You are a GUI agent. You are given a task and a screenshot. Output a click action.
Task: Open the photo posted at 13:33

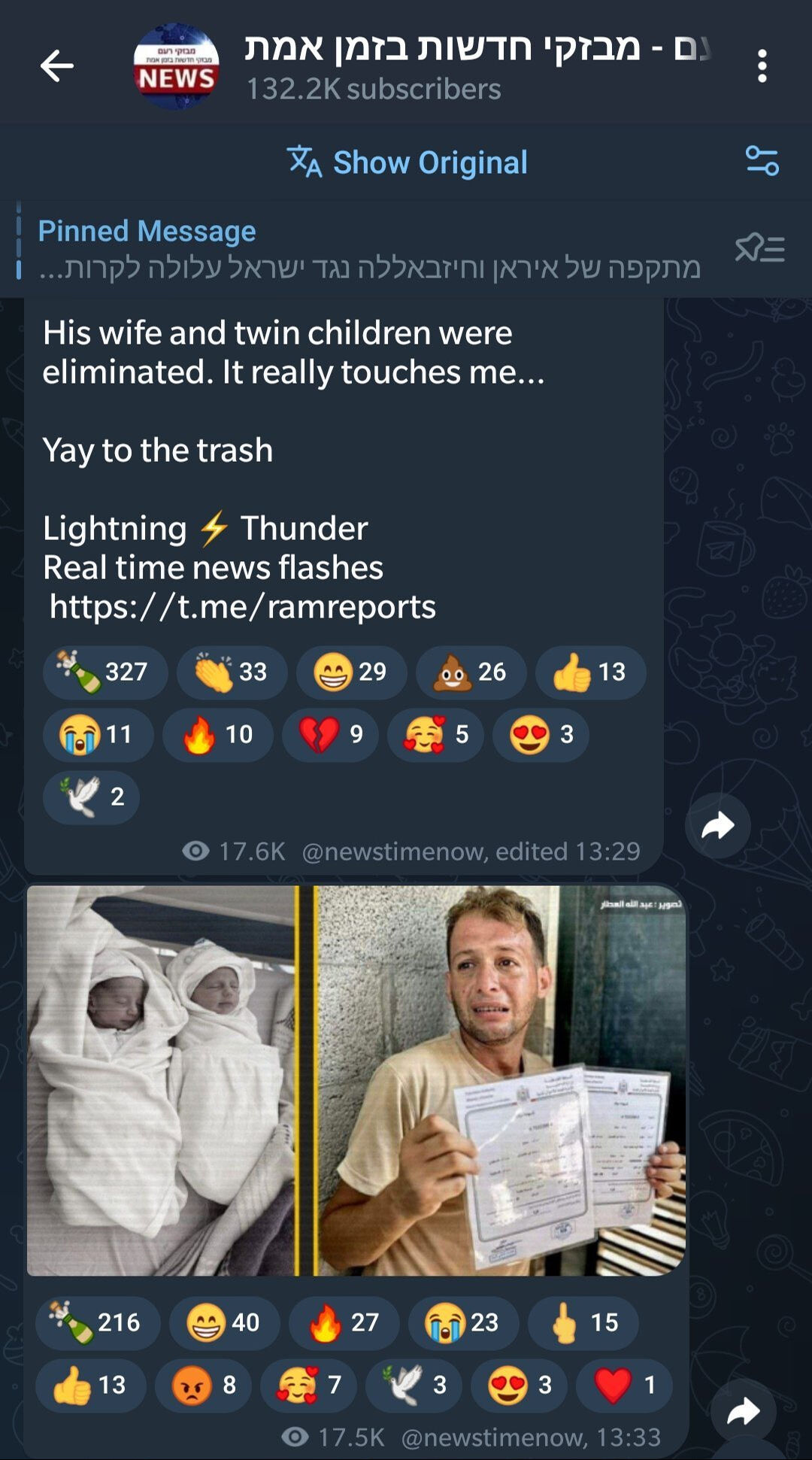click(356, 1080)
